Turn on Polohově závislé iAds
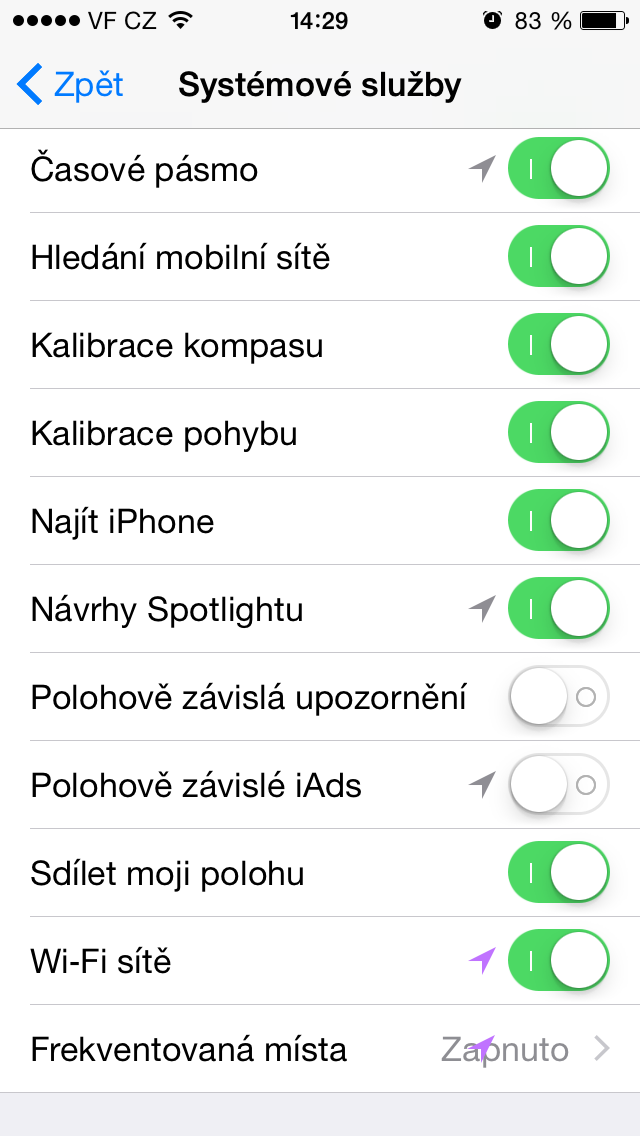This screenshot has height=1136, width=640. (x=558, y=785)
